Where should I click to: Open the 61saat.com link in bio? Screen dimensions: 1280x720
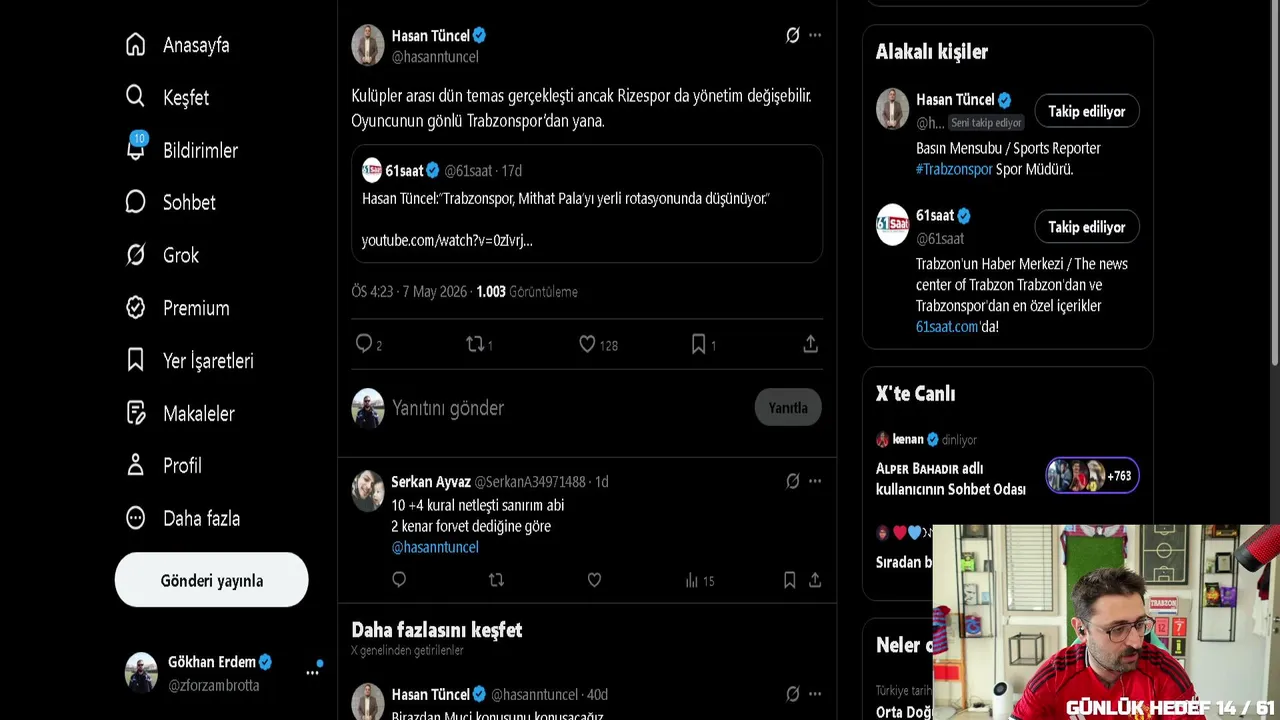click(946, 326)
